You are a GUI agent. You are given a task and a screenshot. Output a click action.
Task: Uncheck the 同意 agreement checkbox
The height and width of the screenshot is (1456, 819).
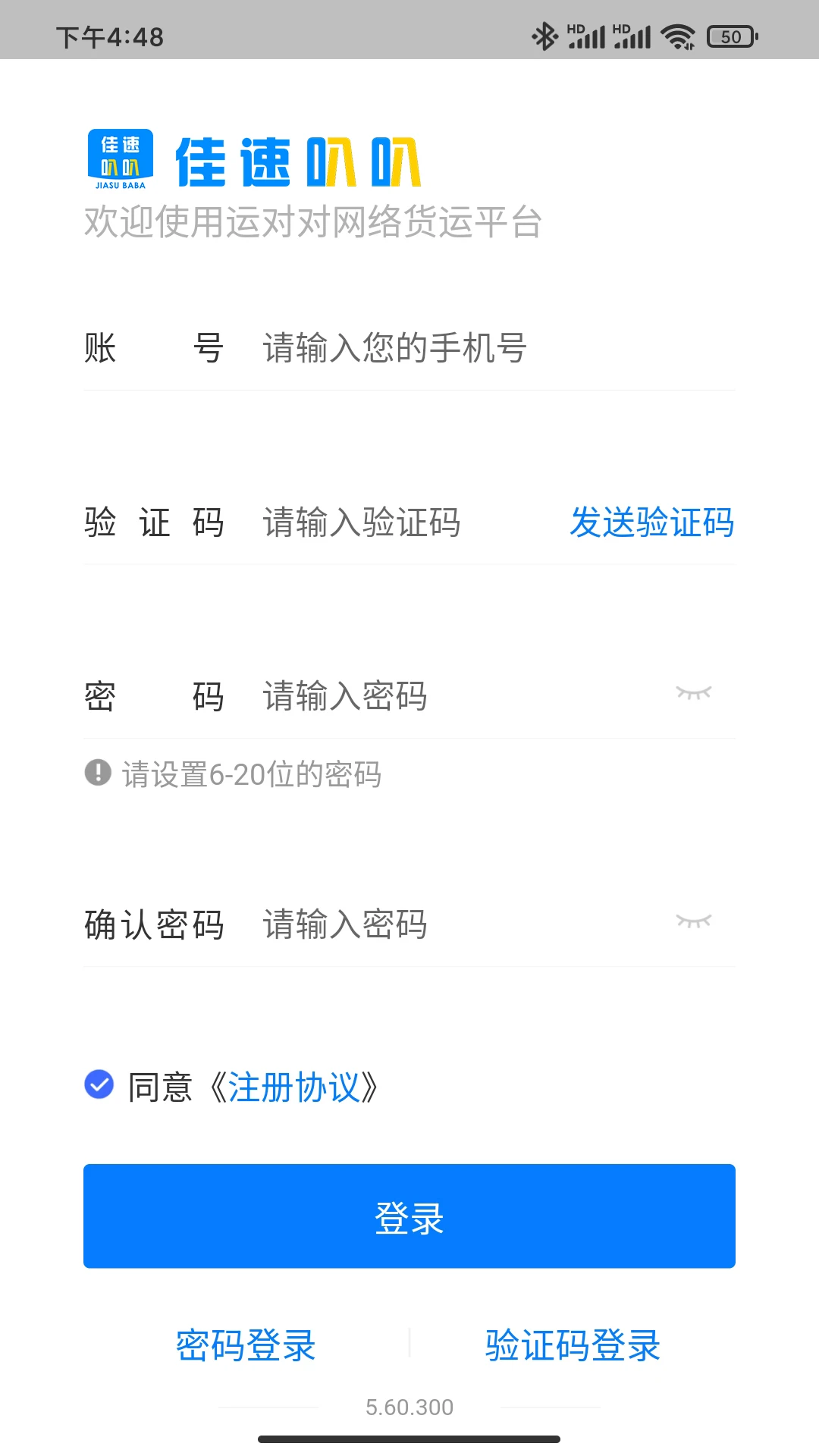[x=99, y=1086]
